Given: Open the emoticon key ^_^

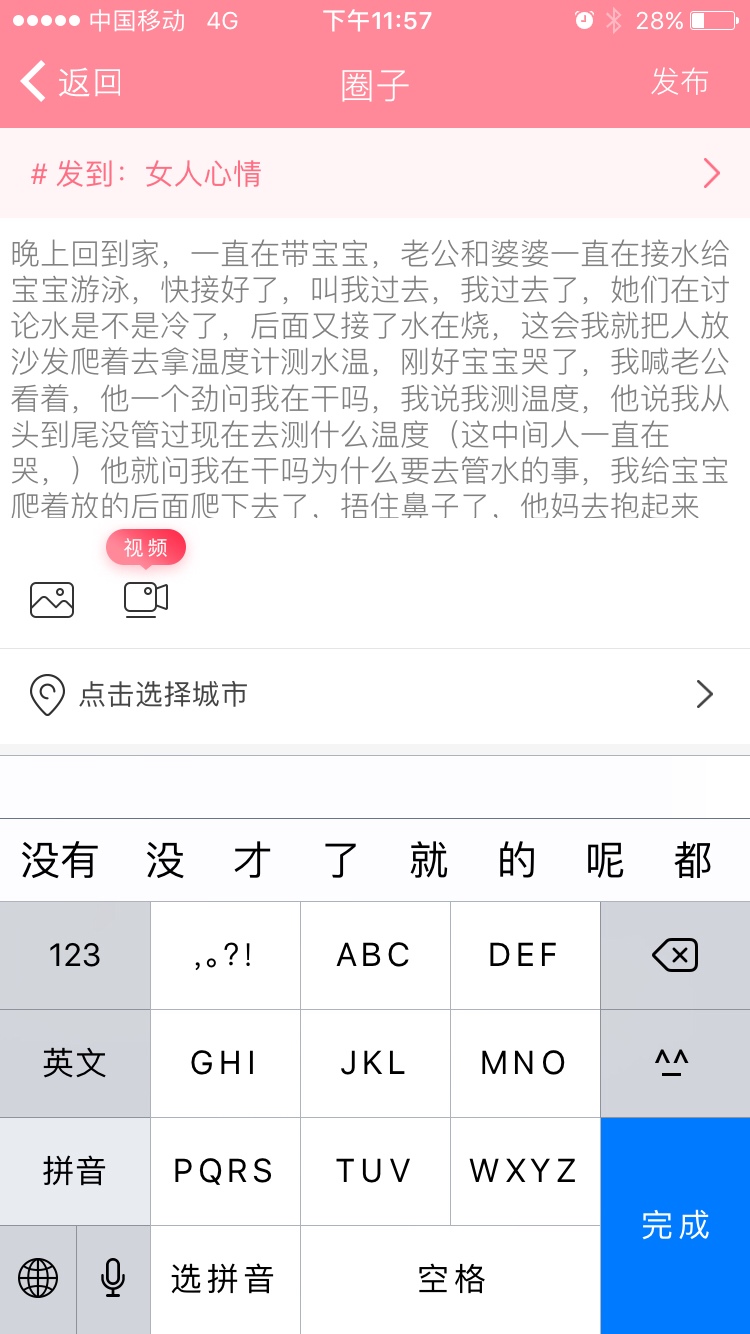Looking at the screenshot, I should [x=675, y=1063].
